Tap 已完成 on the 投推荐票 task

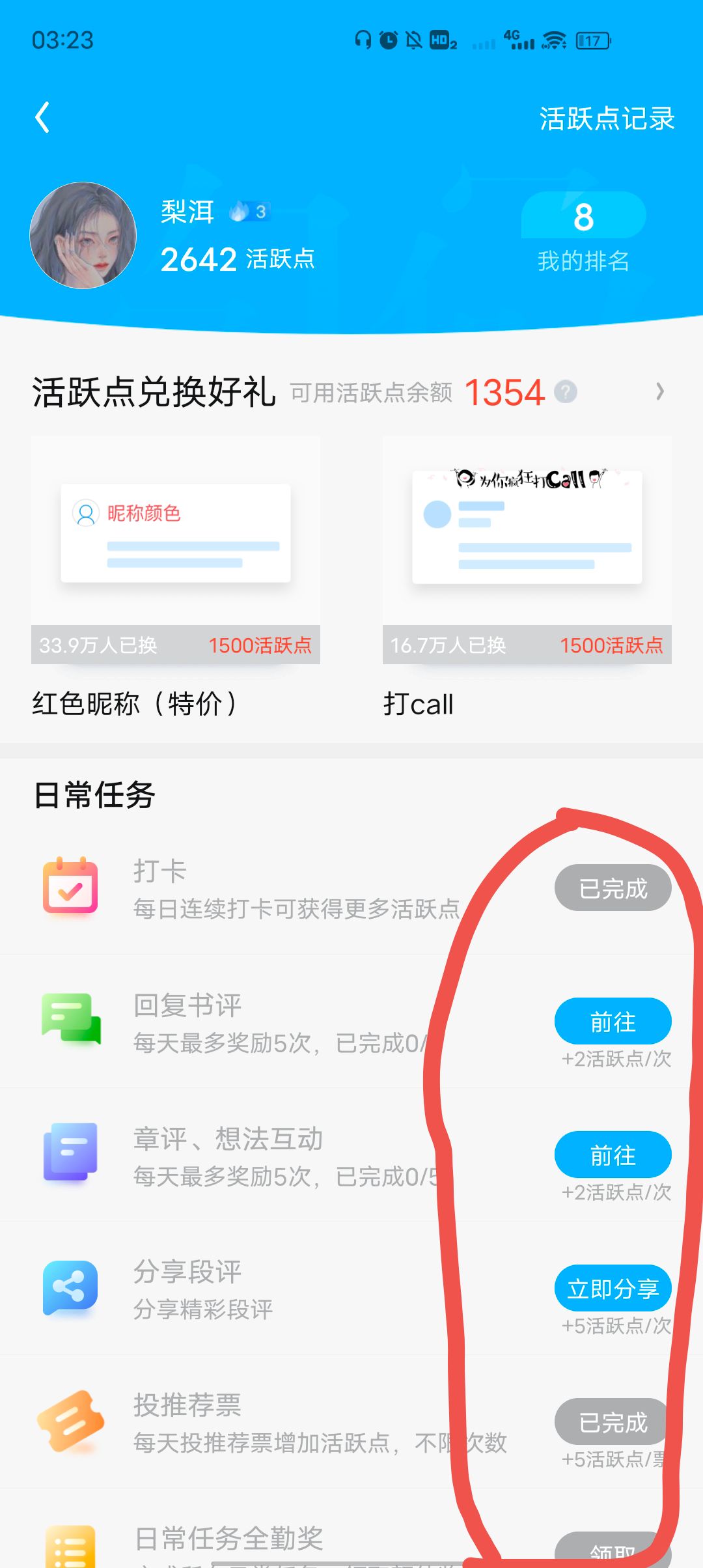click(x=613, y=1421)
